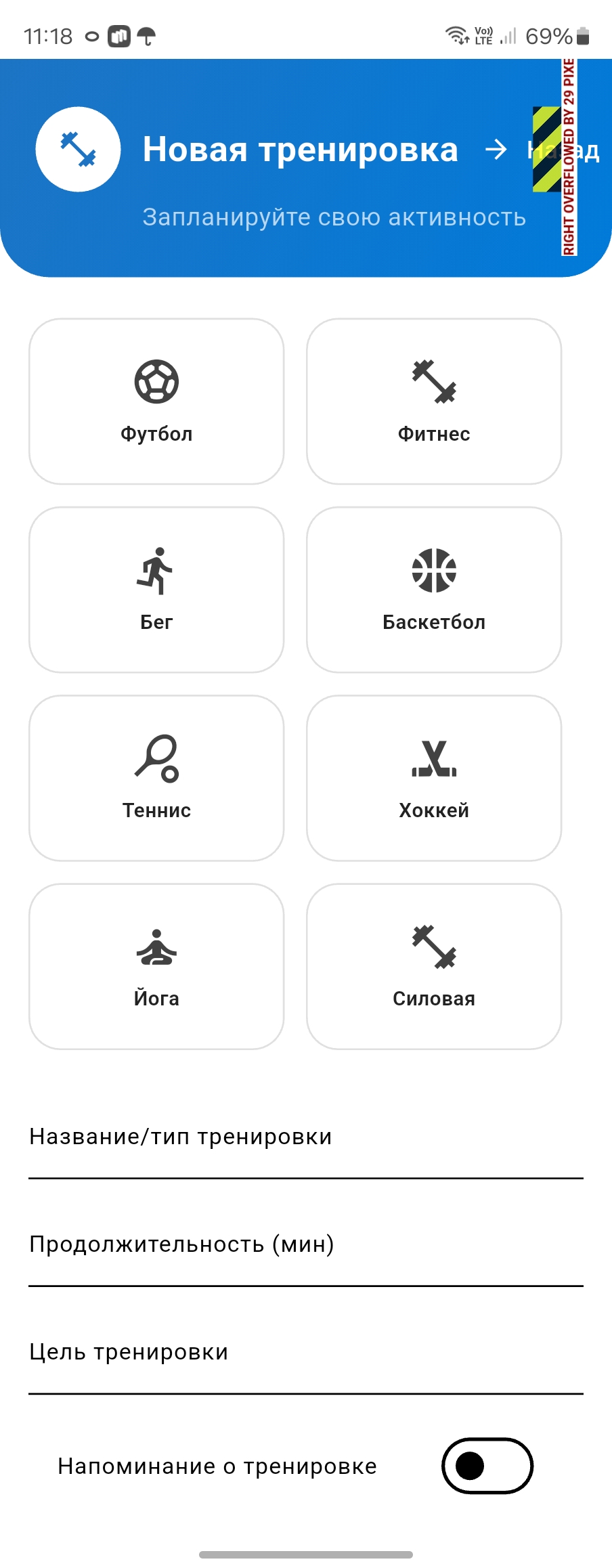Select Баскетбол as workout type
Screen dimensions: 612x1568
tap(434, 590)
